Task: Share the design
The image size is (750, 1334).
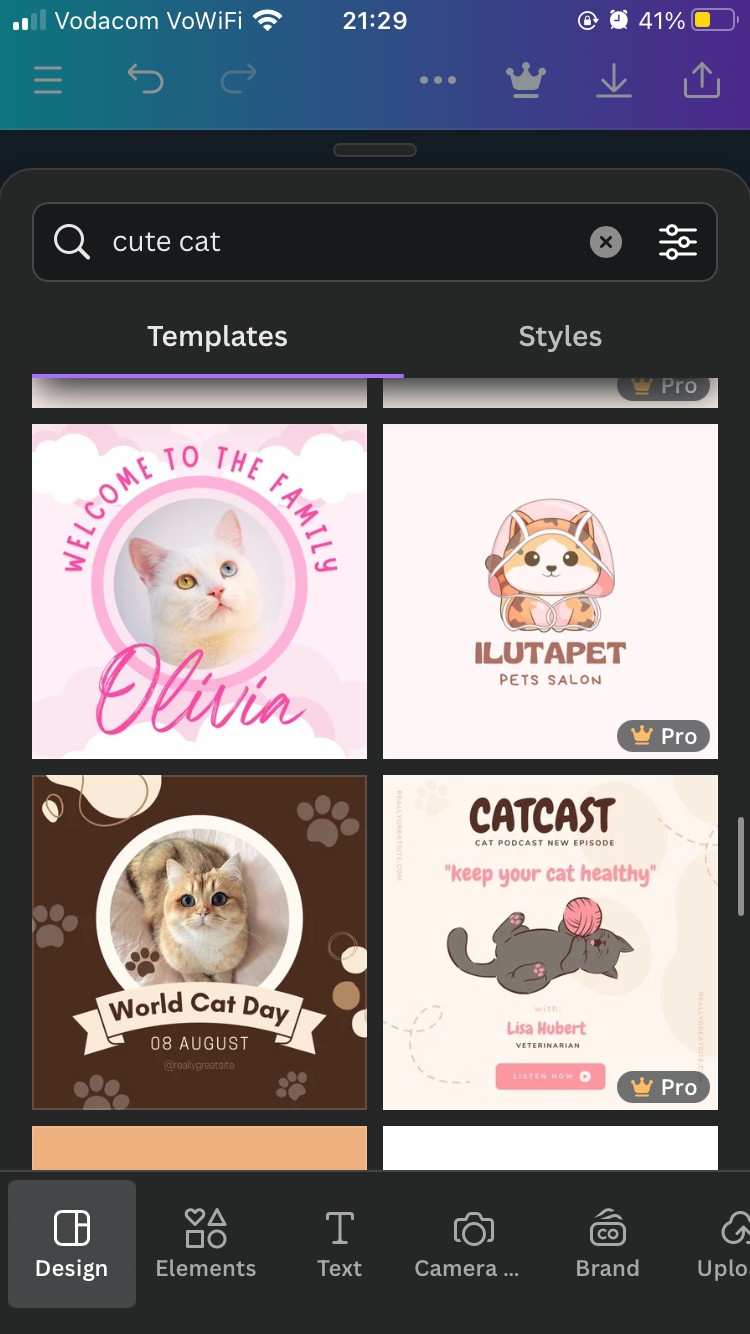Action: point(702,80)
